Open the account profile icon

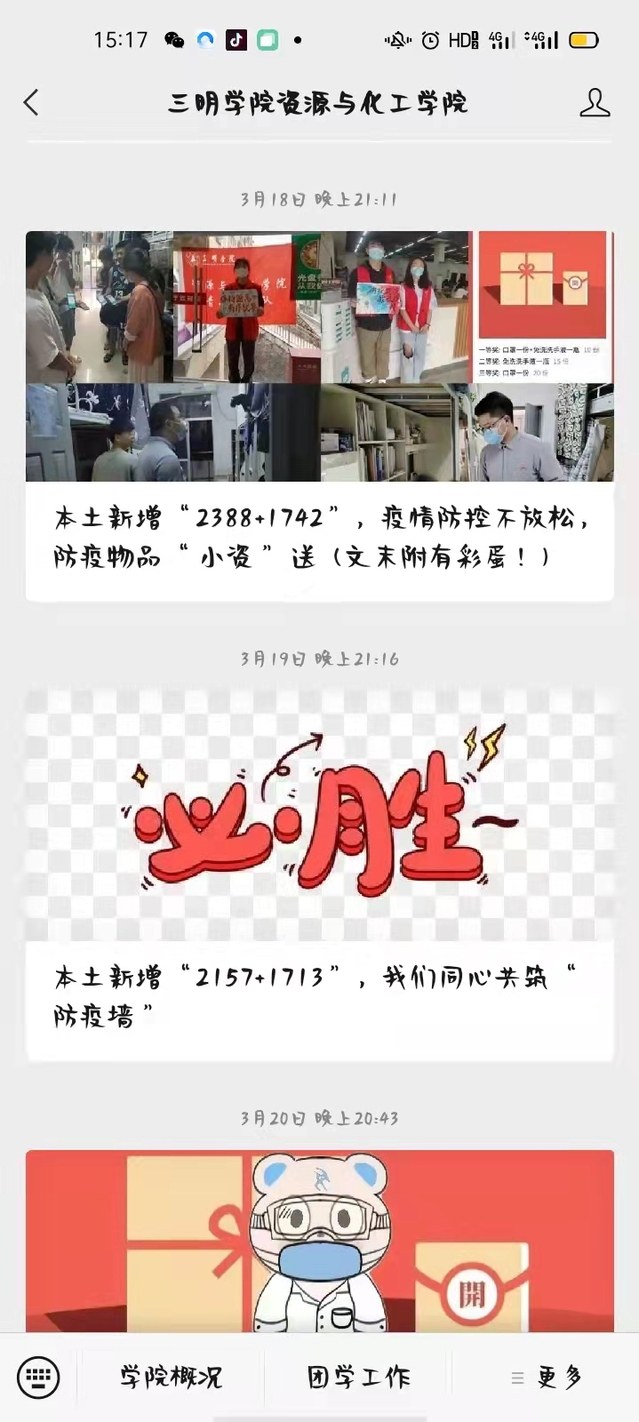[594, 102]
